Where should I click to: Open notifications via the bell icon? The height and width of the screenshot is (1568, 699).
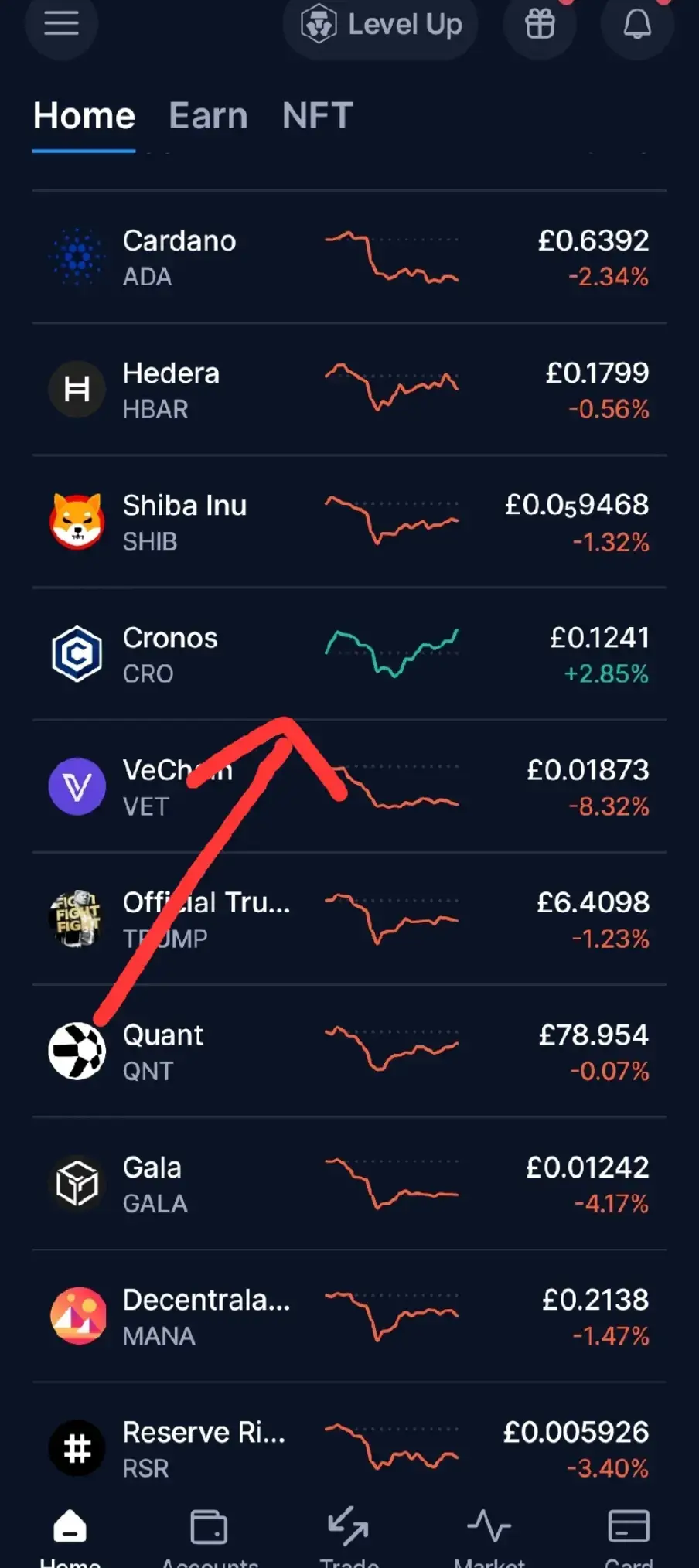(636, 24)
